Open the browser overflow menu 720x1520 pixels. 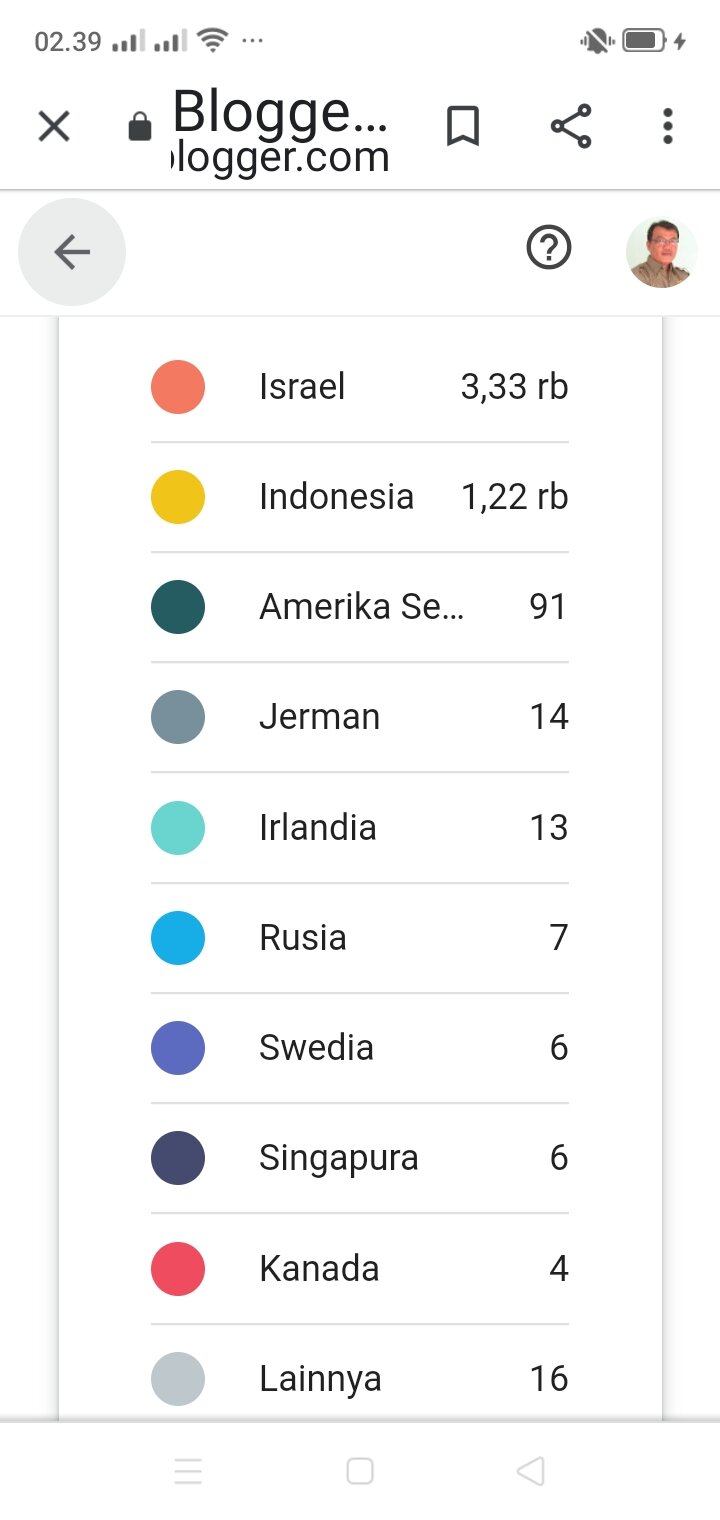[668, 127]
